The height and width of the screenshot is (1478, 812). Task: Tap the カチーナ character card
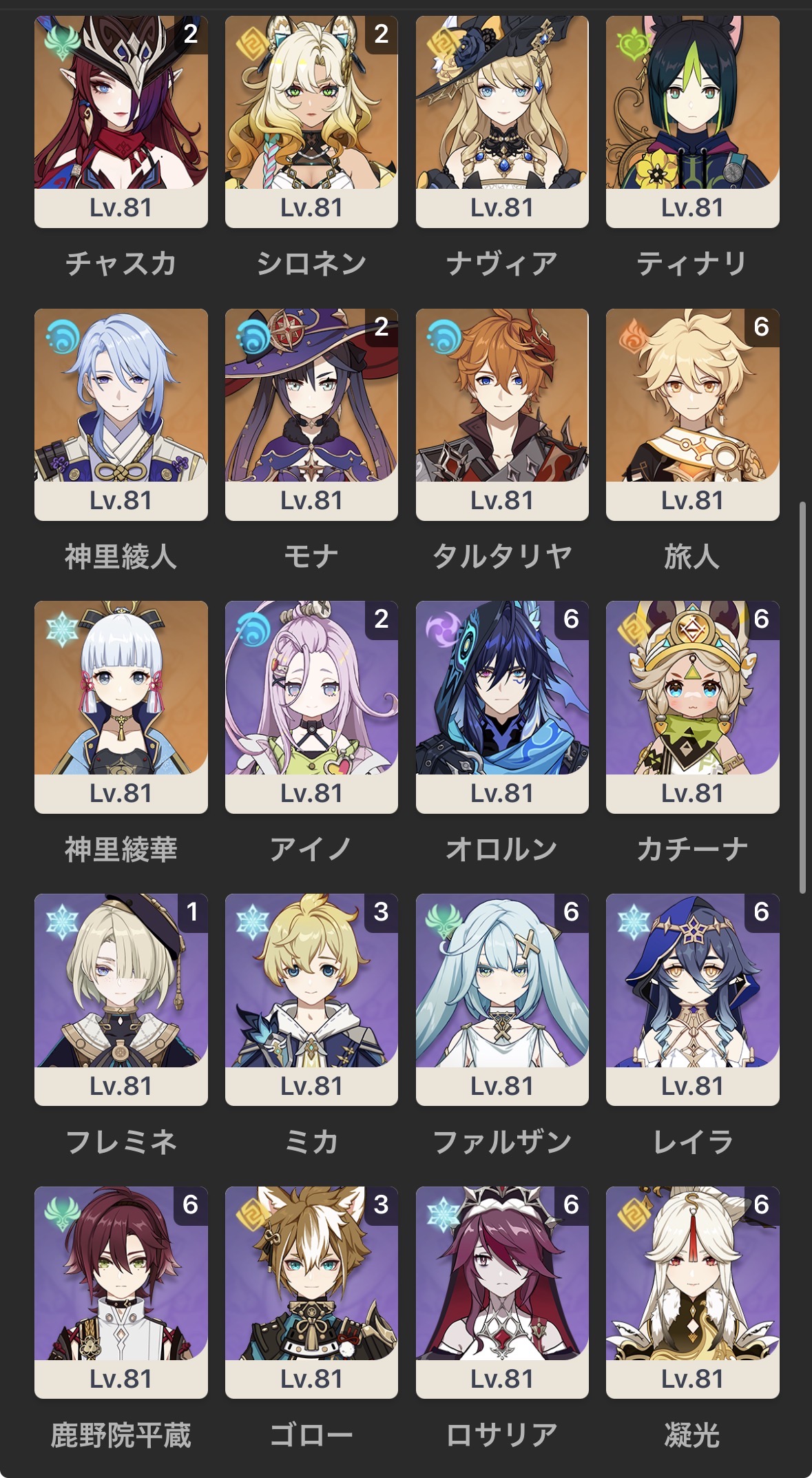pos(692,706)
